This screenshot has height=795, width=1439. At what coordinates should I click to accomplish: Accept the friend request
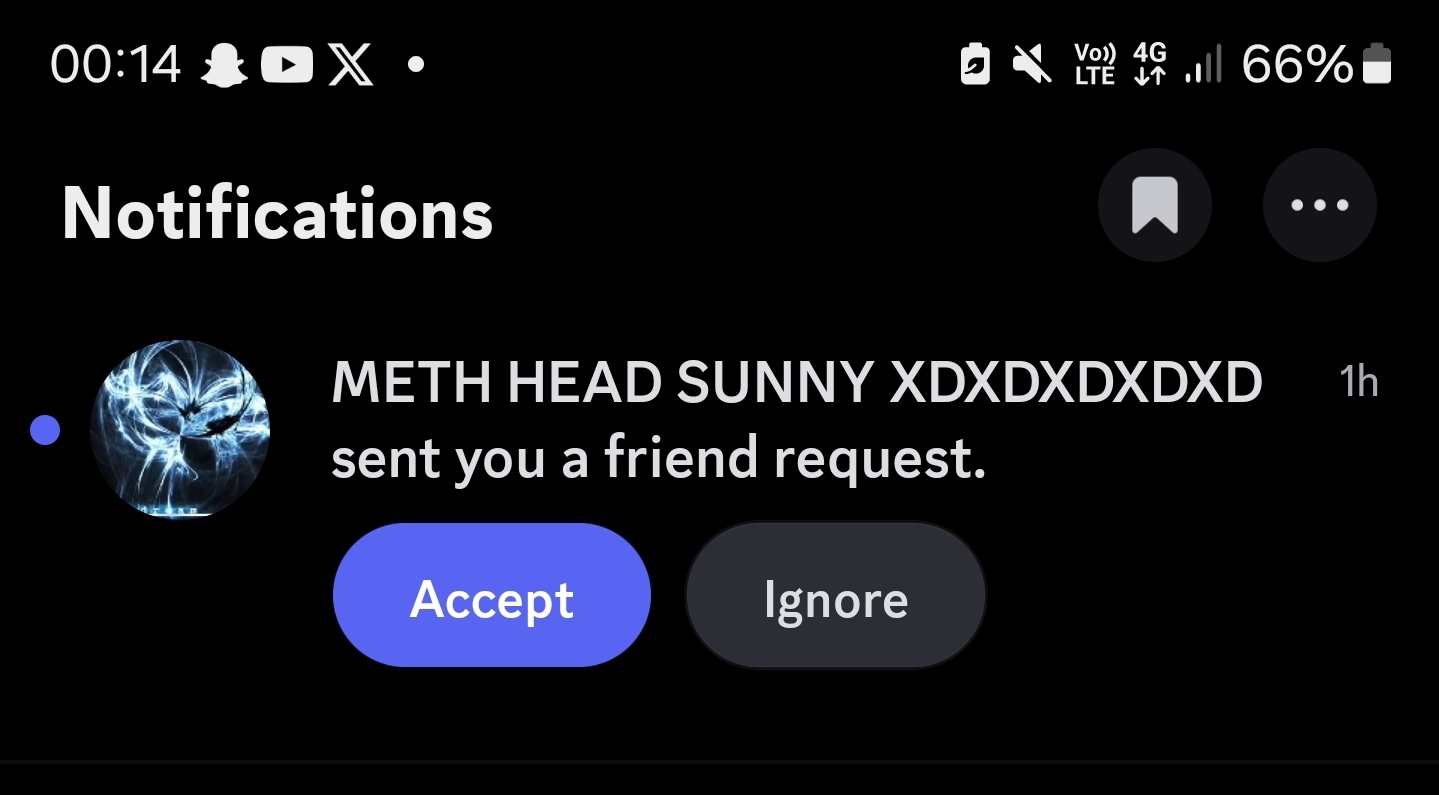click(492, 596)
